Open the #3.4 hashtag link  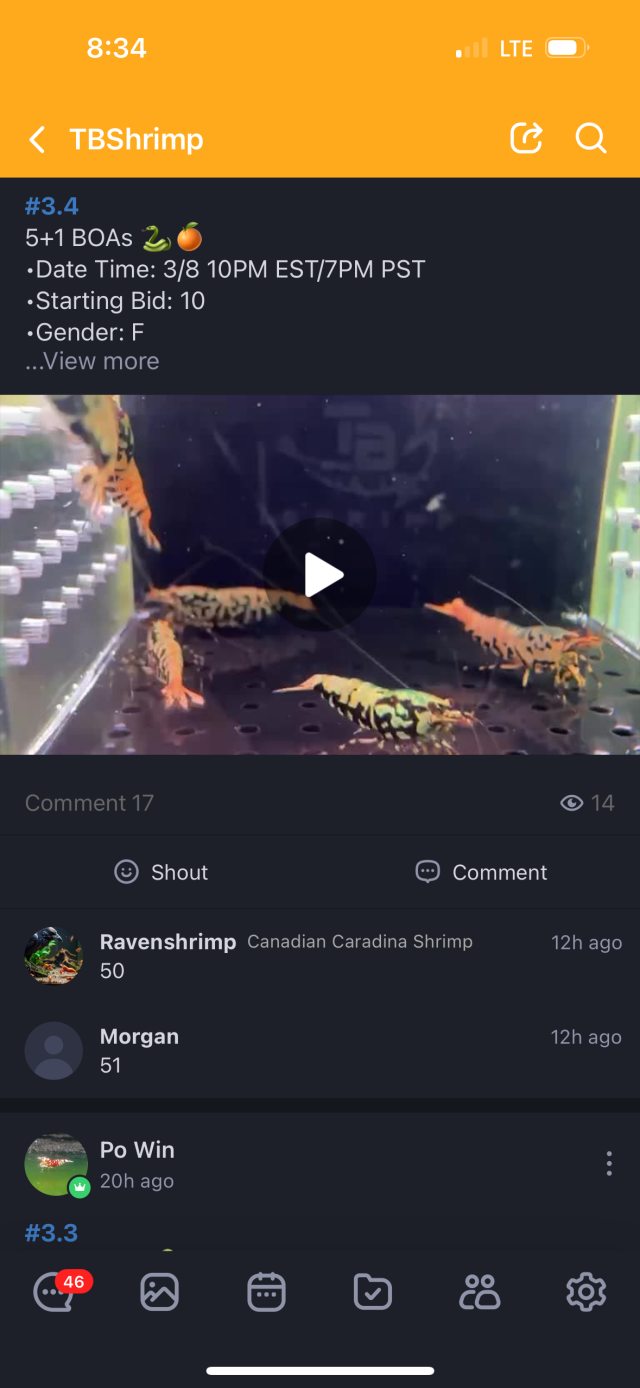51,207
